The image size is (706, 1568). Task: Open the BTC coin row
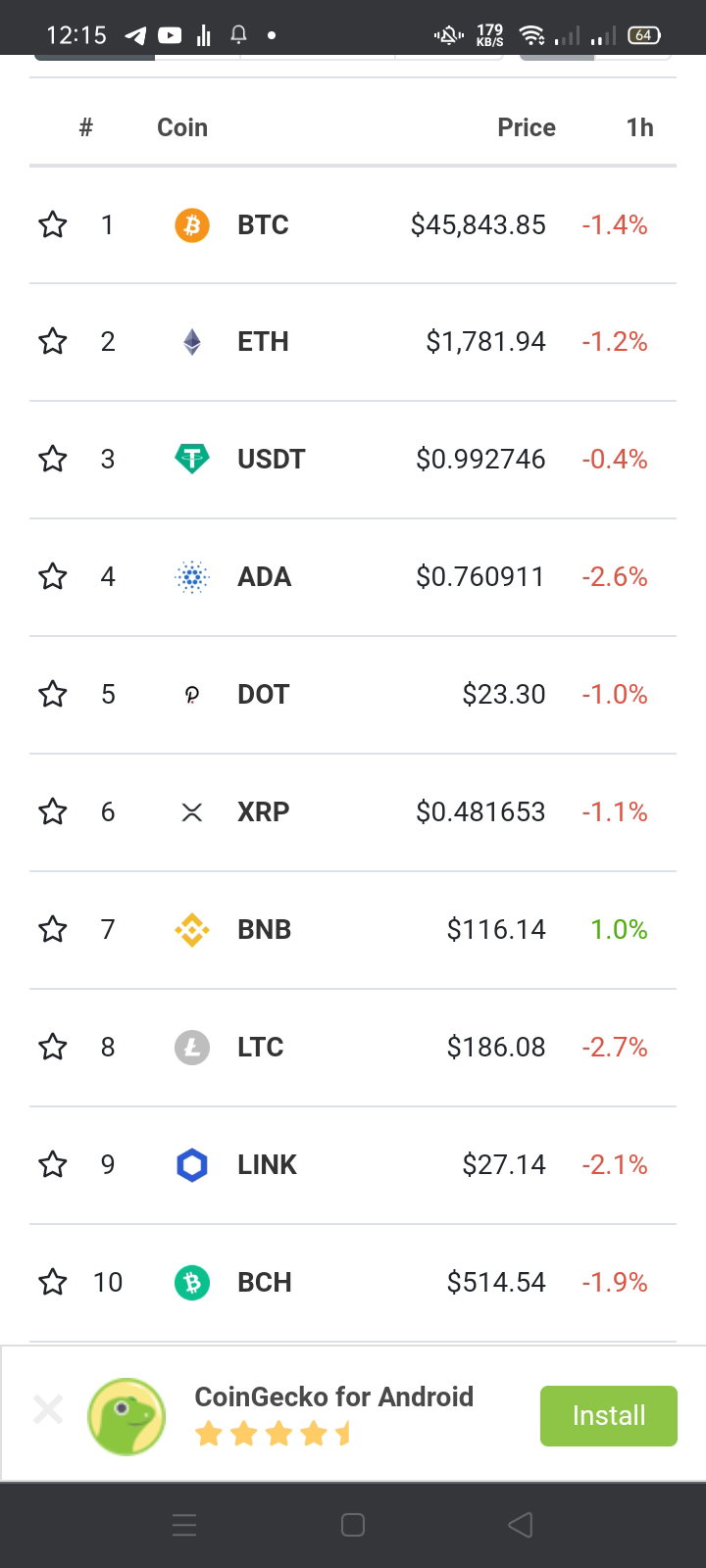tap(353, 225)
